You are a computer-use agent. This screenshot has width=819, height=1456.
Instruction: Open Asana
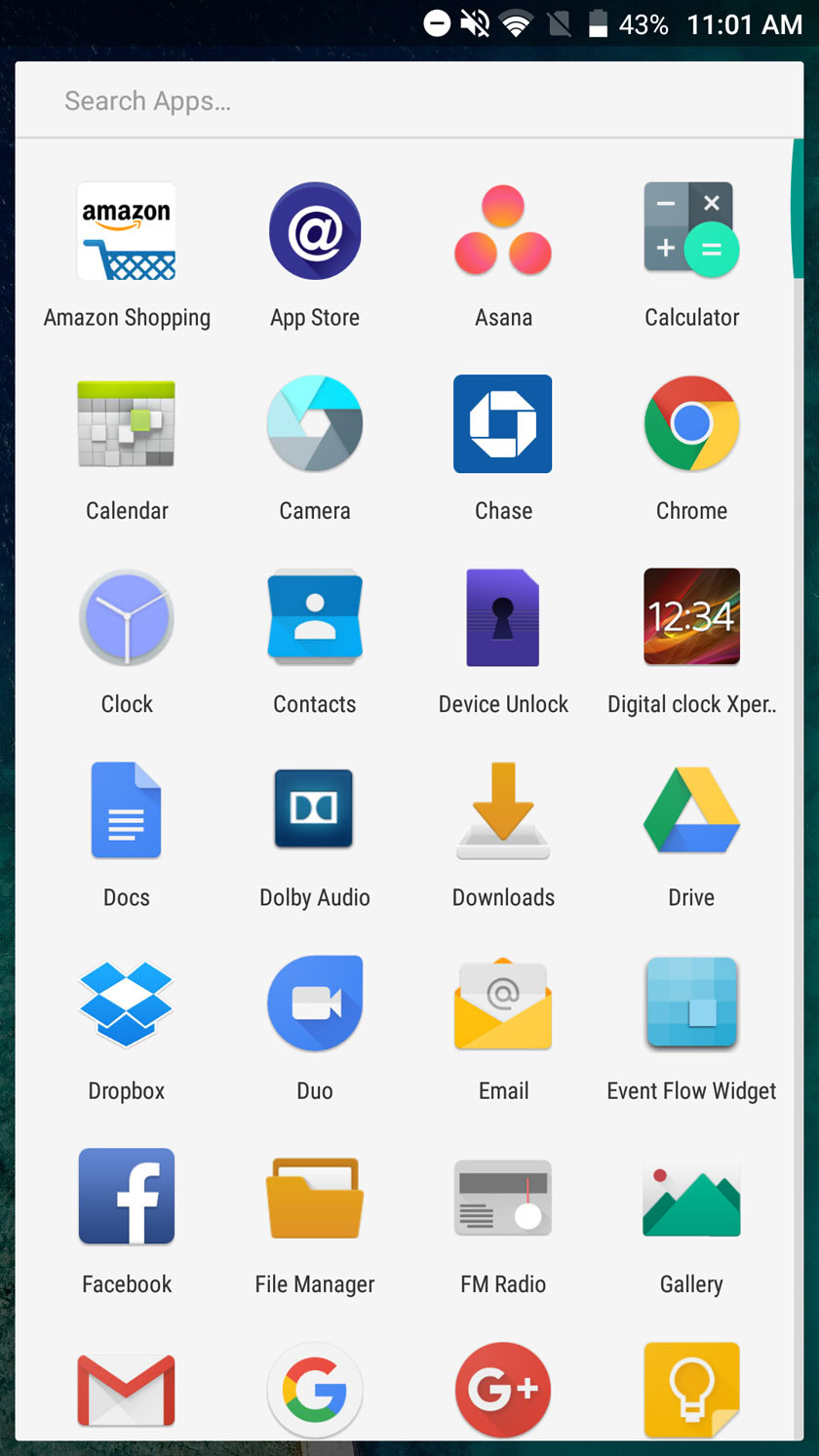point(503,232)
